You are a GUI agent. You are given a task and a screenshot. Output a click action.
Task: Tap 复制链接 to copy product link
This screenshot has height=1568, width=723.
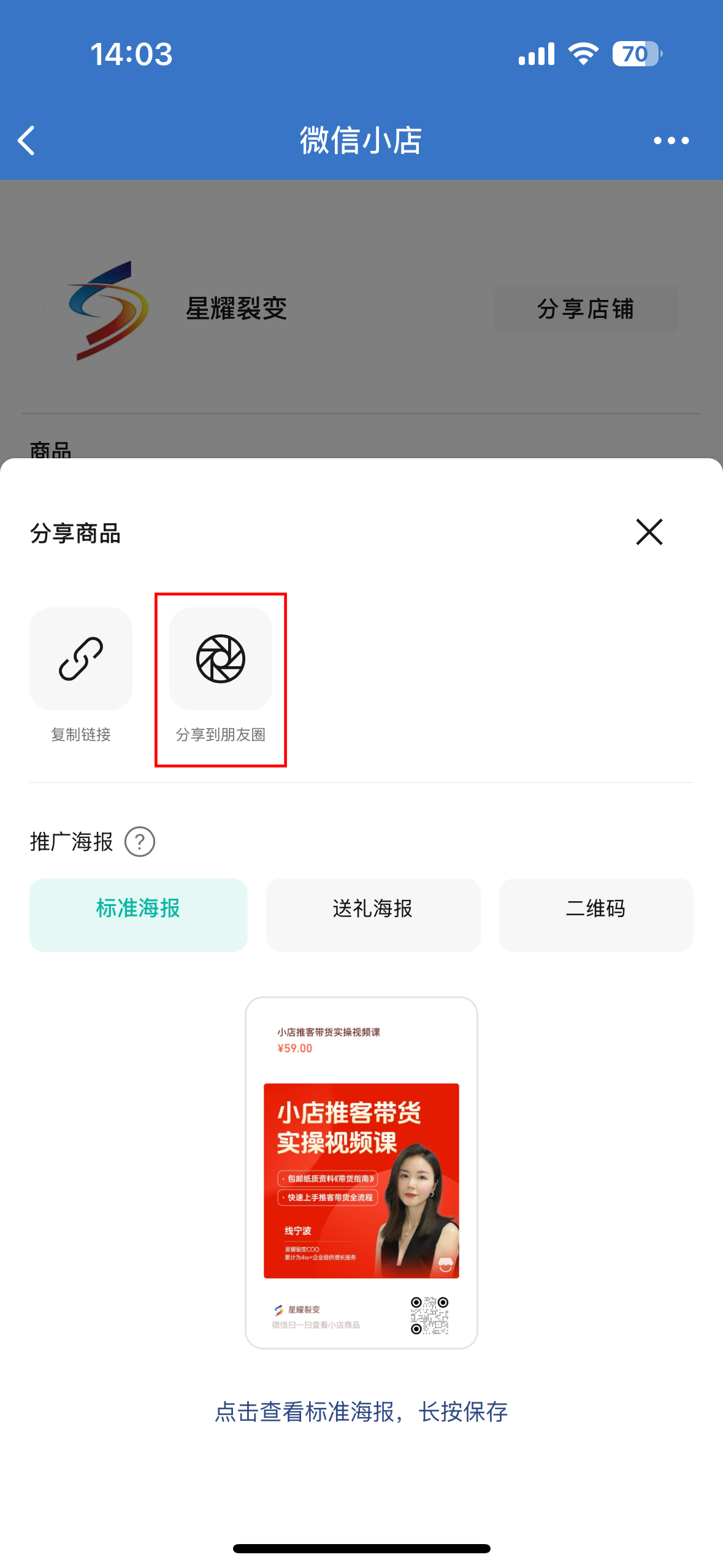(x=81, y=659)
